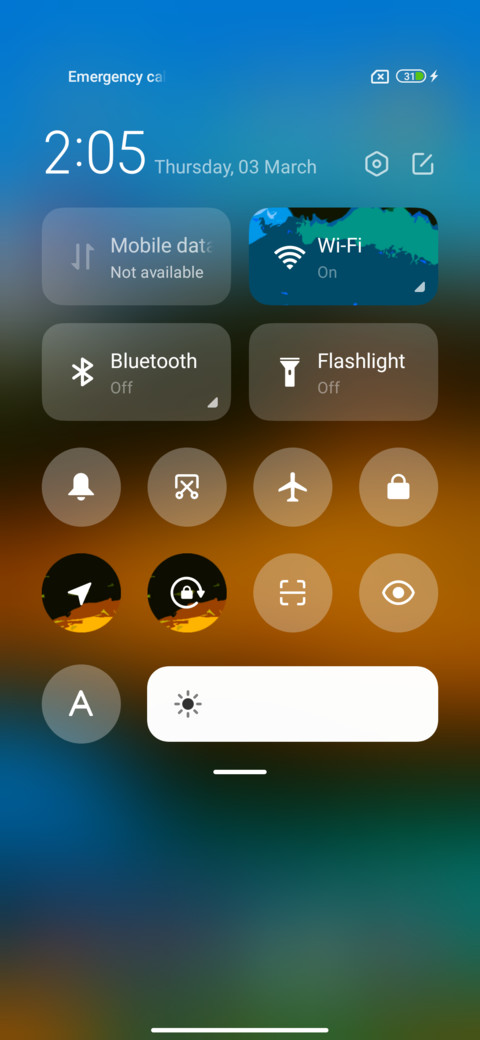Turn off the Wi-Fi tile
Viewport: 480px width, 1040px height.
(343, 256)
